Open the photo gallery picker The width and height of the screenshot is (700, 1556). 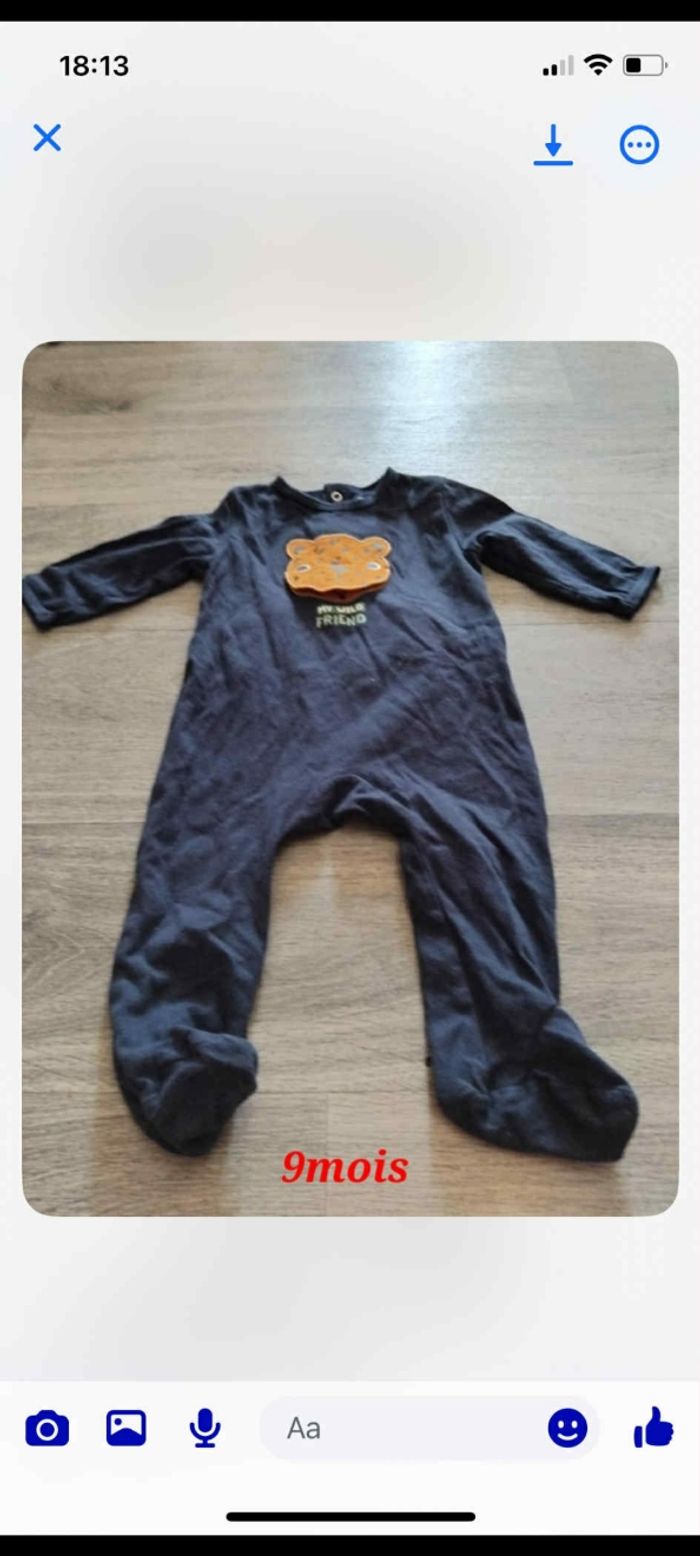[126, 1428]
